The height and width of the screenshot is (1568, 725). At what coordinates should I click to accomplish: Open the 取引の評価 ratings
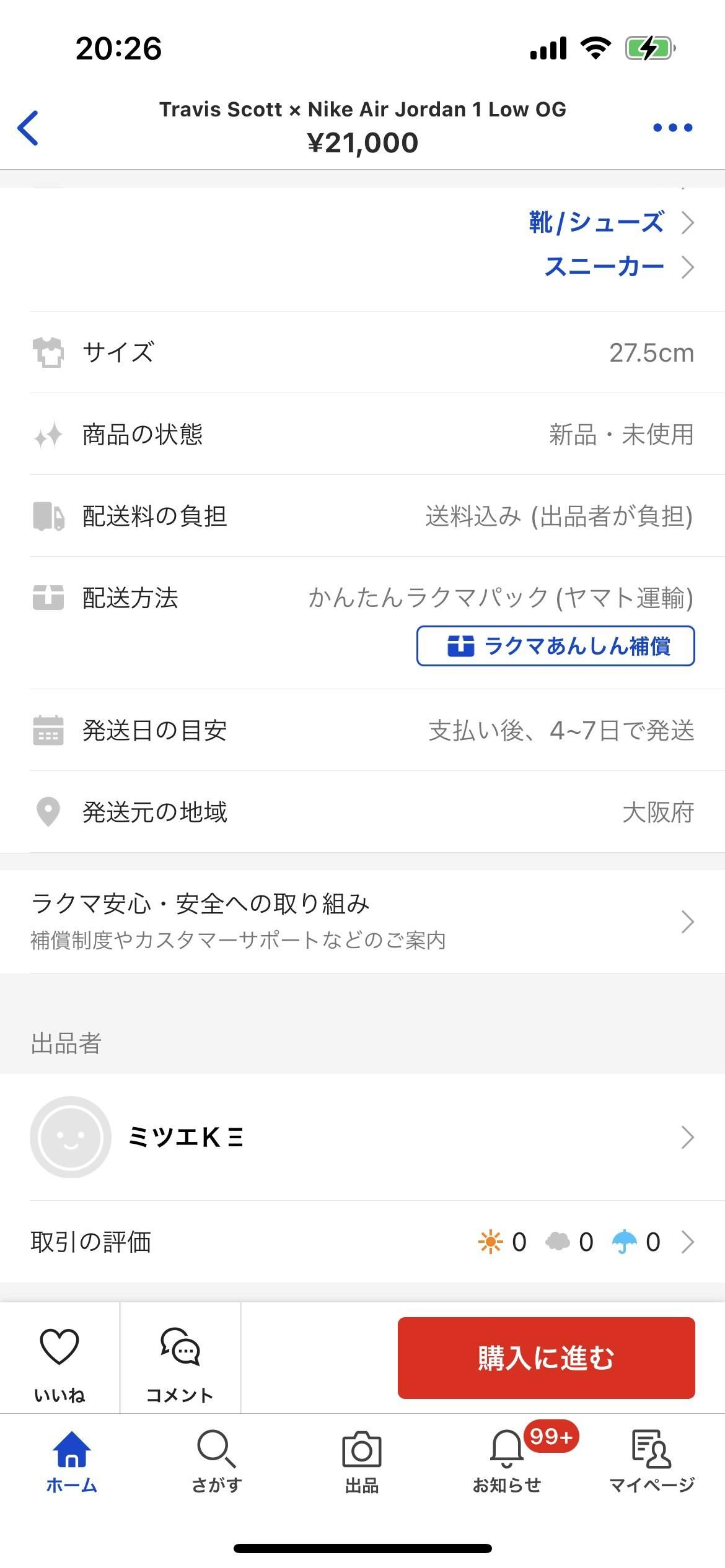(362, 1242)
